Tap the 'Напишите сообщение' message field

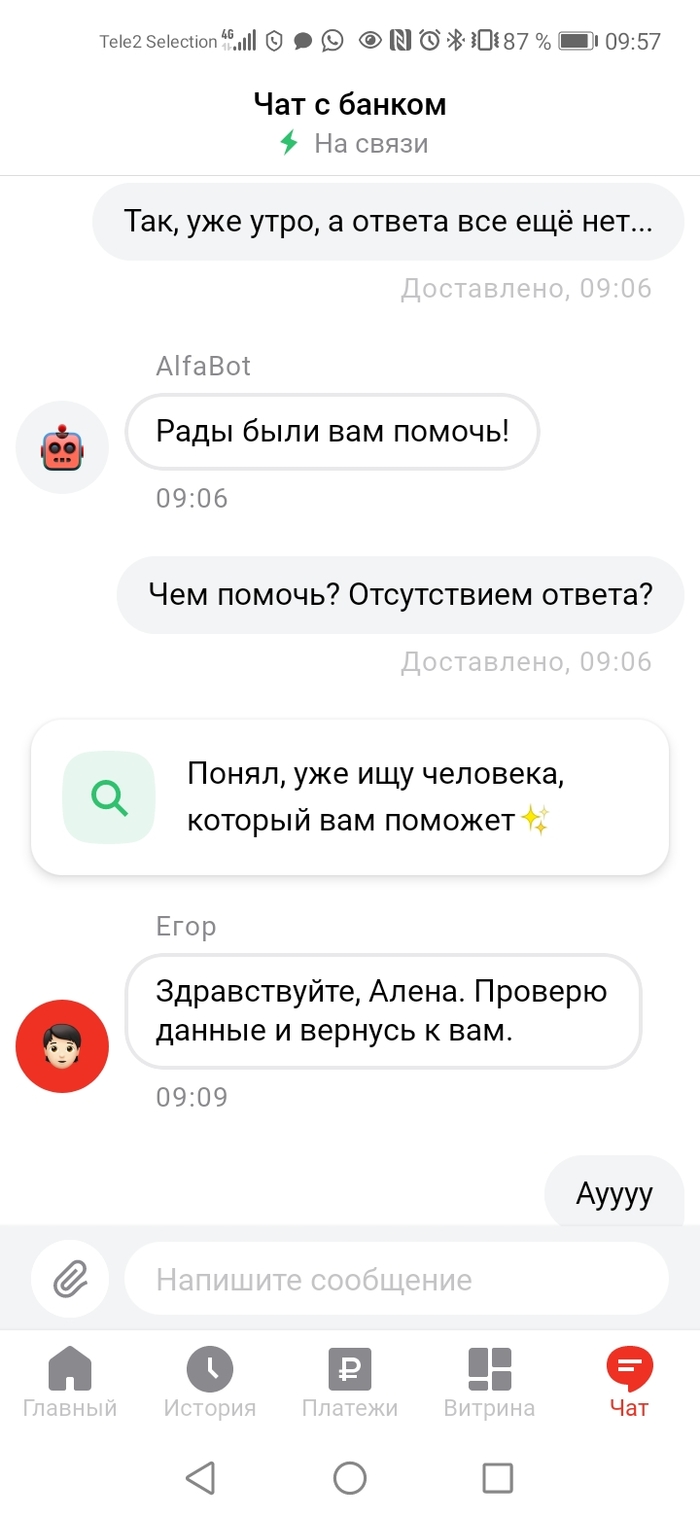tap(395, 1279)
